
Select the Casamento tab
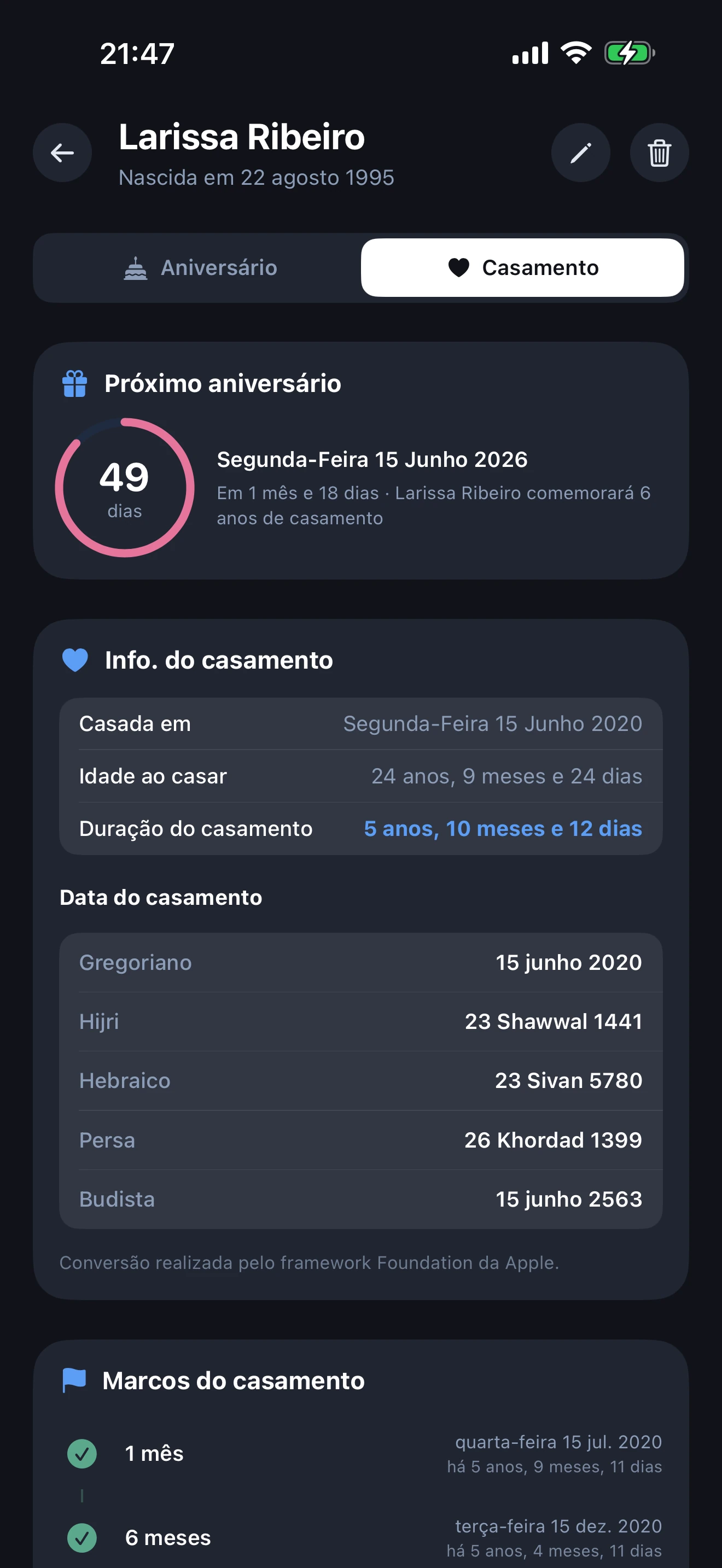point(522,268)
